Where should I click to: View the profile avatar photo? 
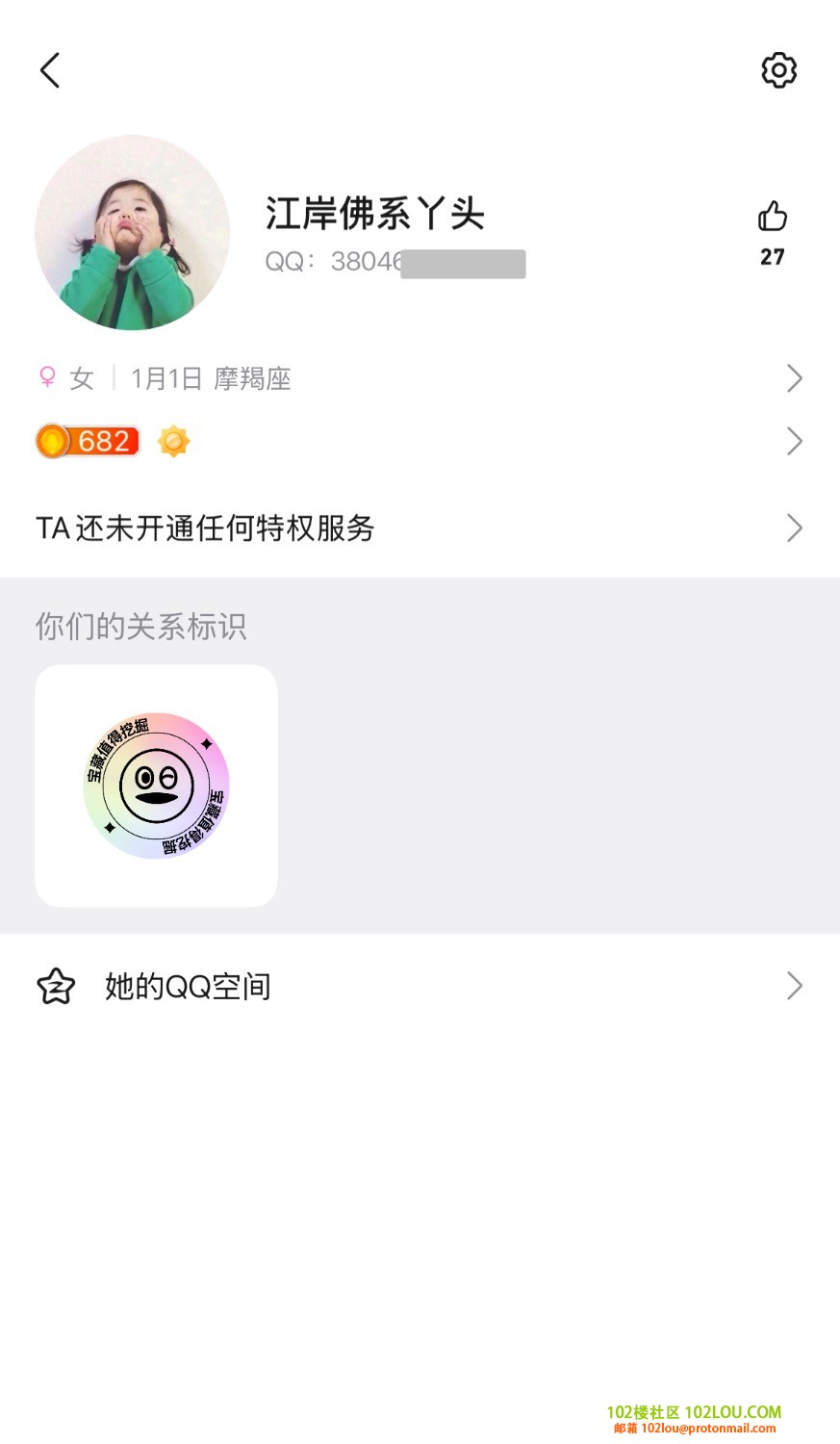[x=133, y=233]
